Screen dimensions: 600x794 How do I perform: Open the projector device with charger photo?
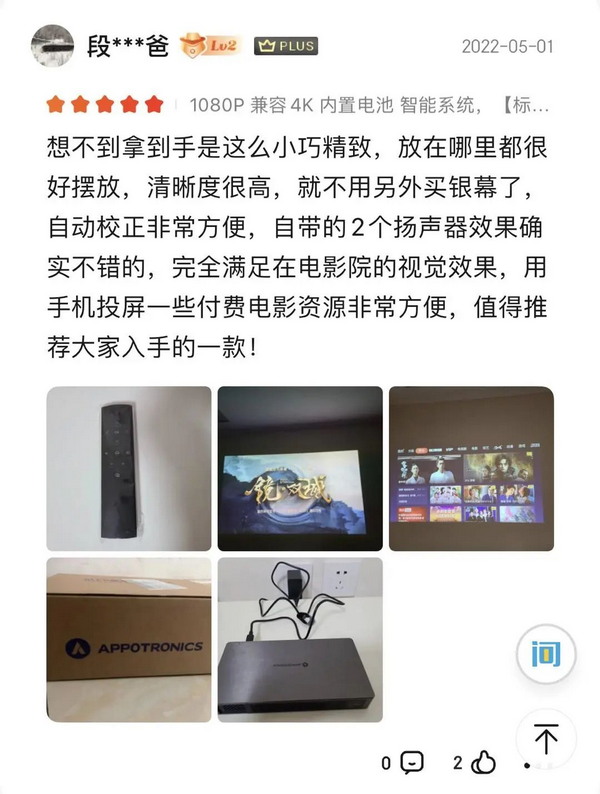pyautogui.click(x=300, y=639)
